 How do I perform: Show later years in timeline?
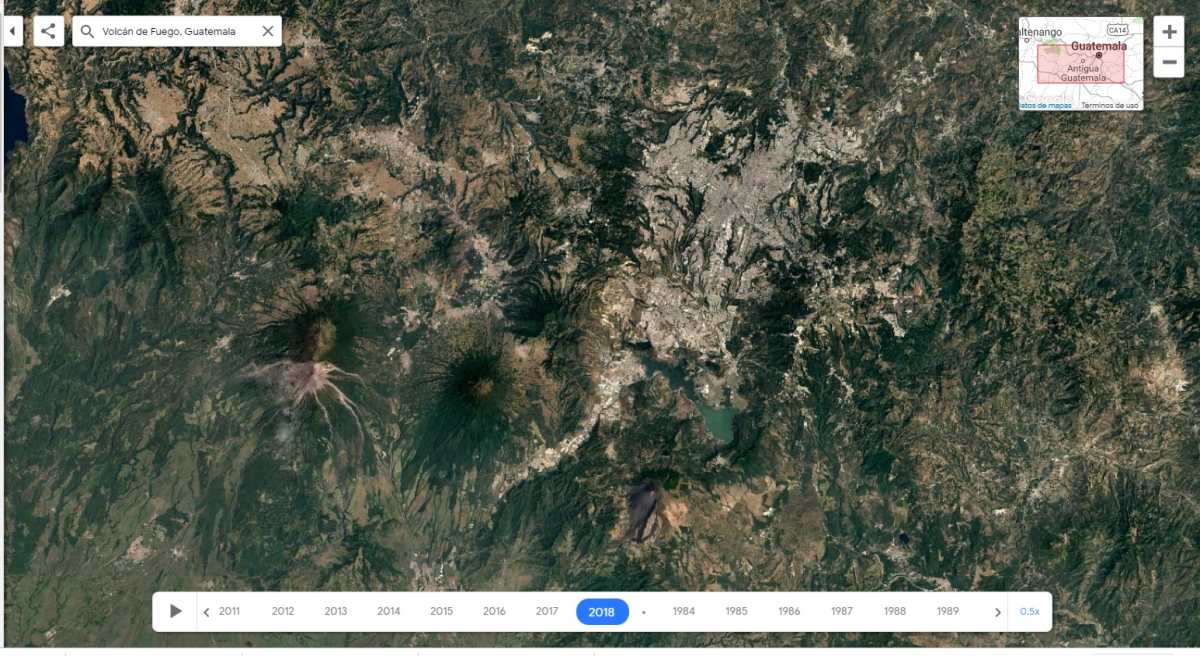(x=997, y=612)
